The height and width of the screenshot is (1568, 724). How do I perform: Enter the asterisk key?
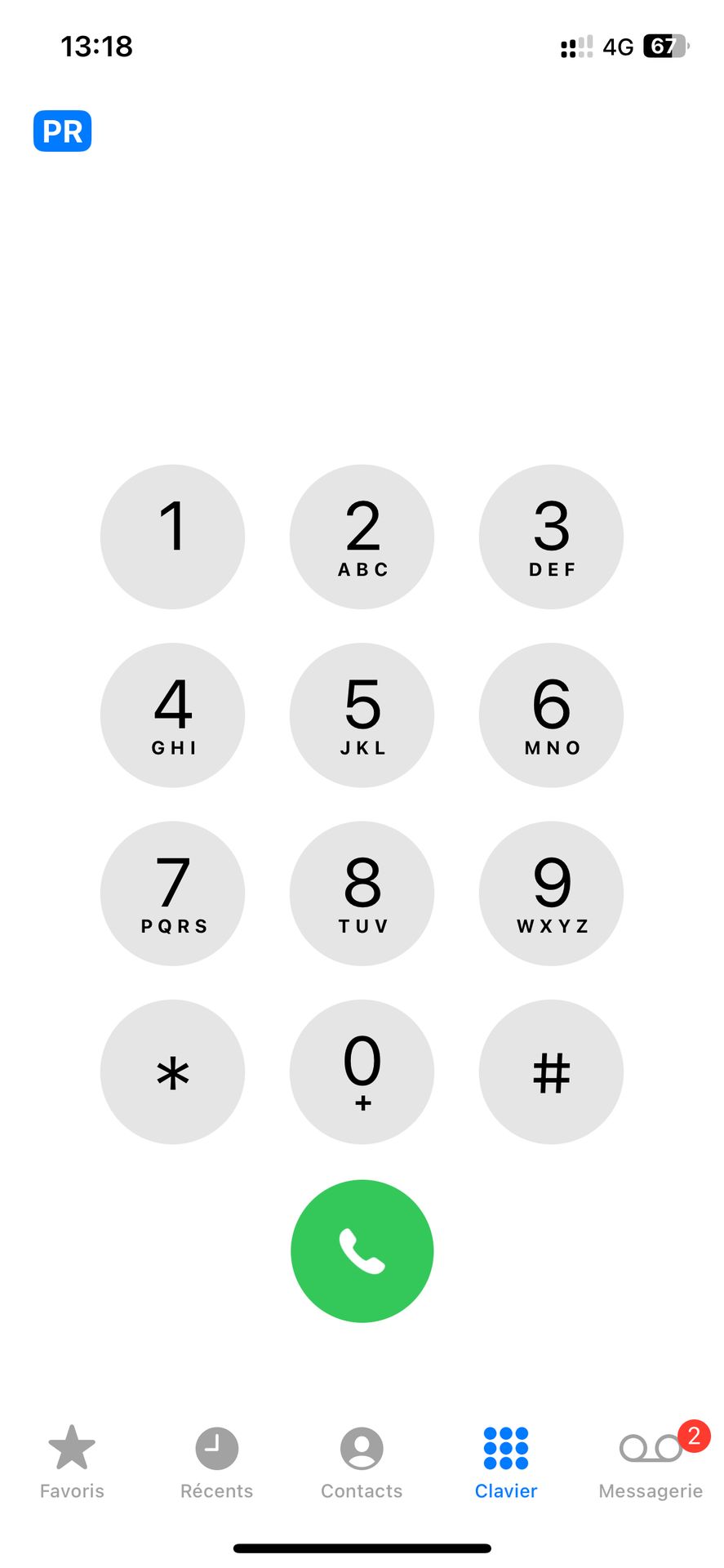[172, 1071]
